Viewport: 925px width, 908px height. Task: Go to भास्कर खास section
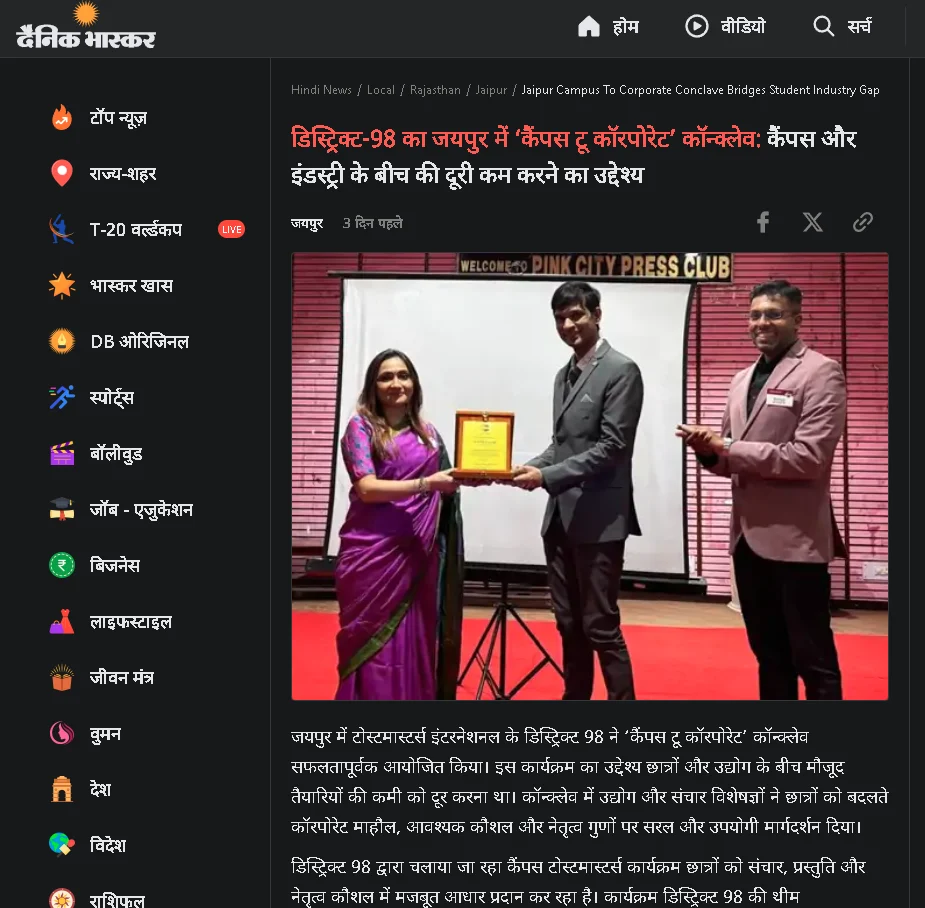tap(130, 286)
